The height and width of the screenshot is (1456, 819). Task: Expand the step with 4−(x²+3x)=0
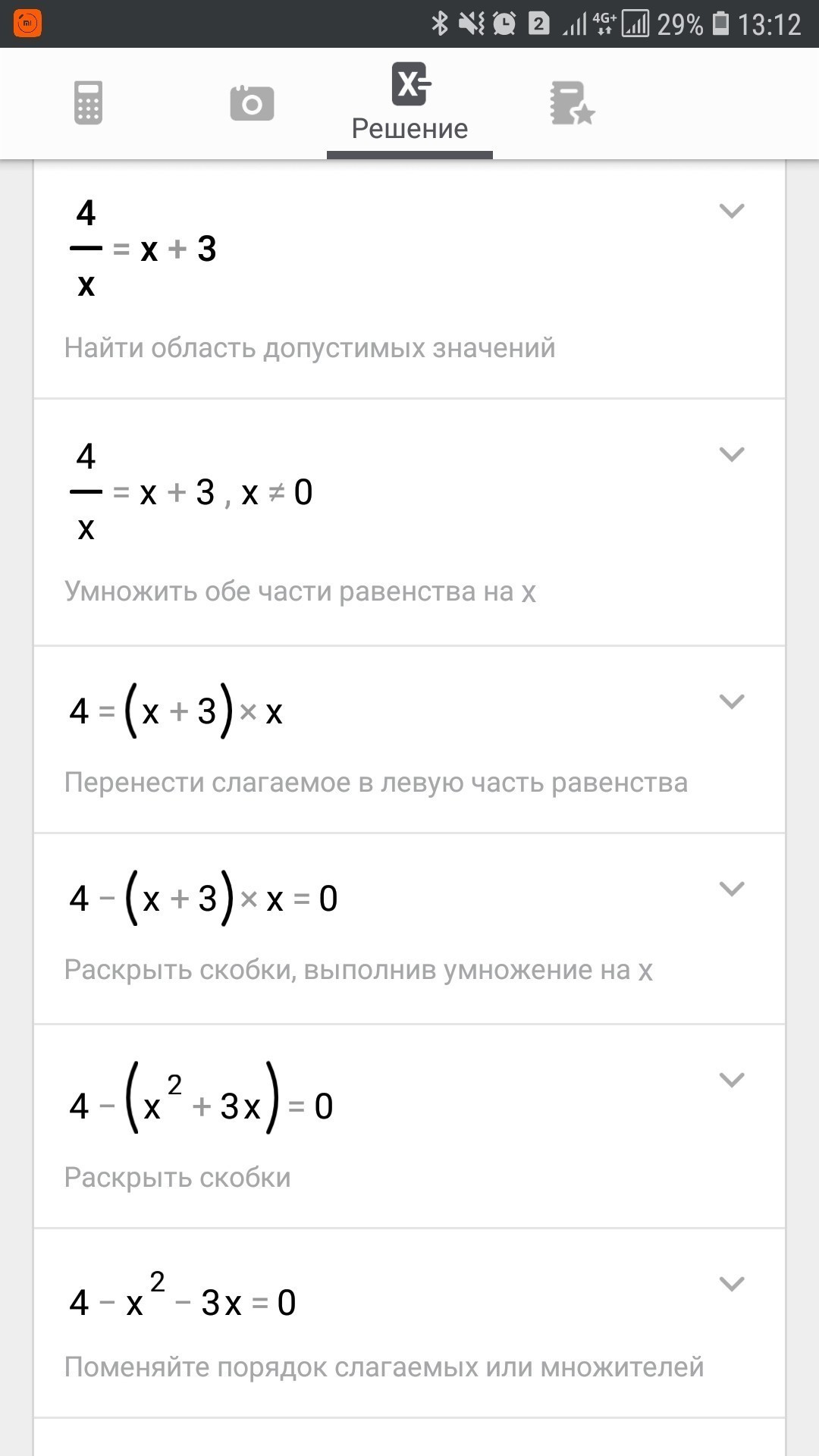731,1079
